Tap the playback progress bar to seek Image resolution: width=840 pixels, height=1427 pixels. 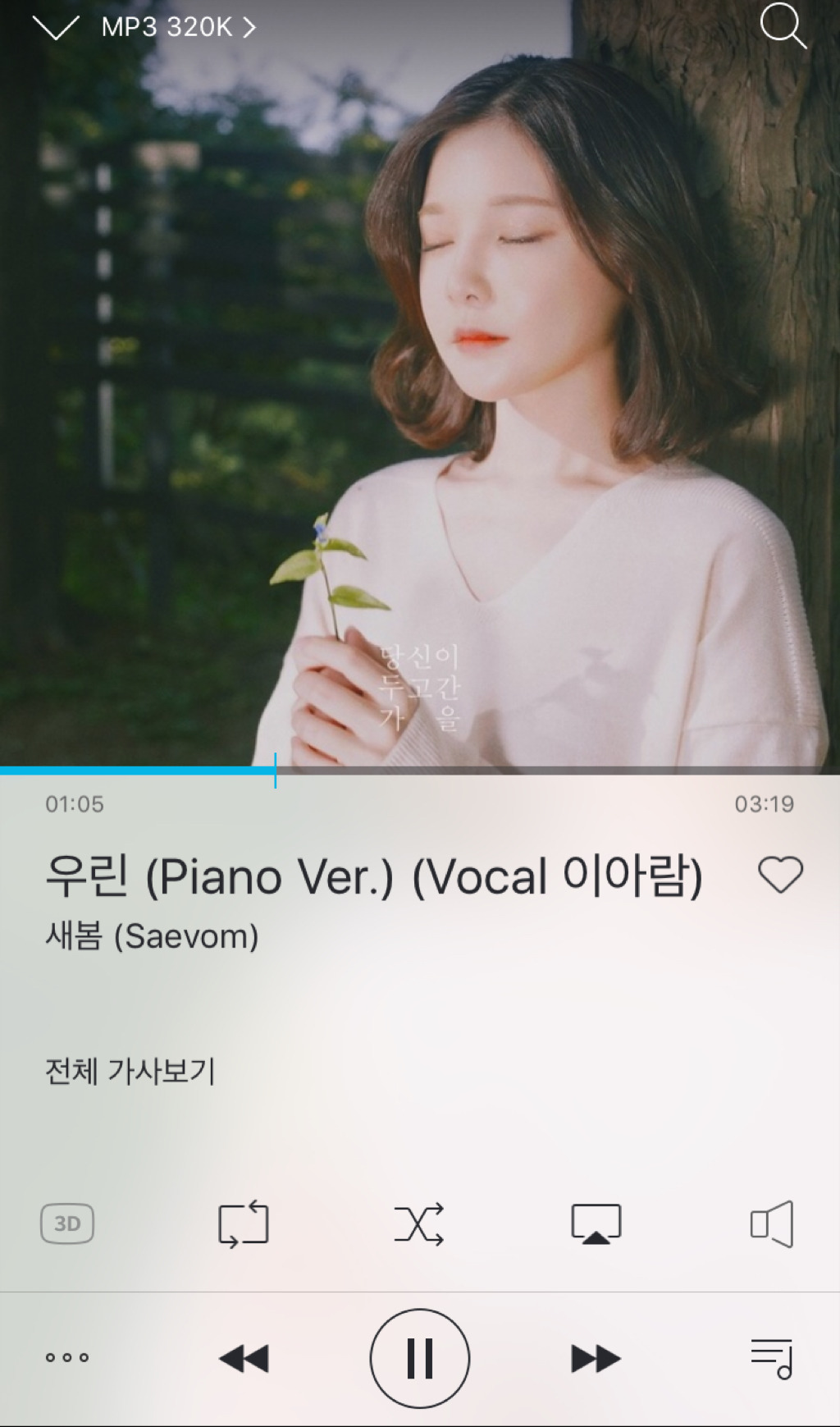click(492, 771)
